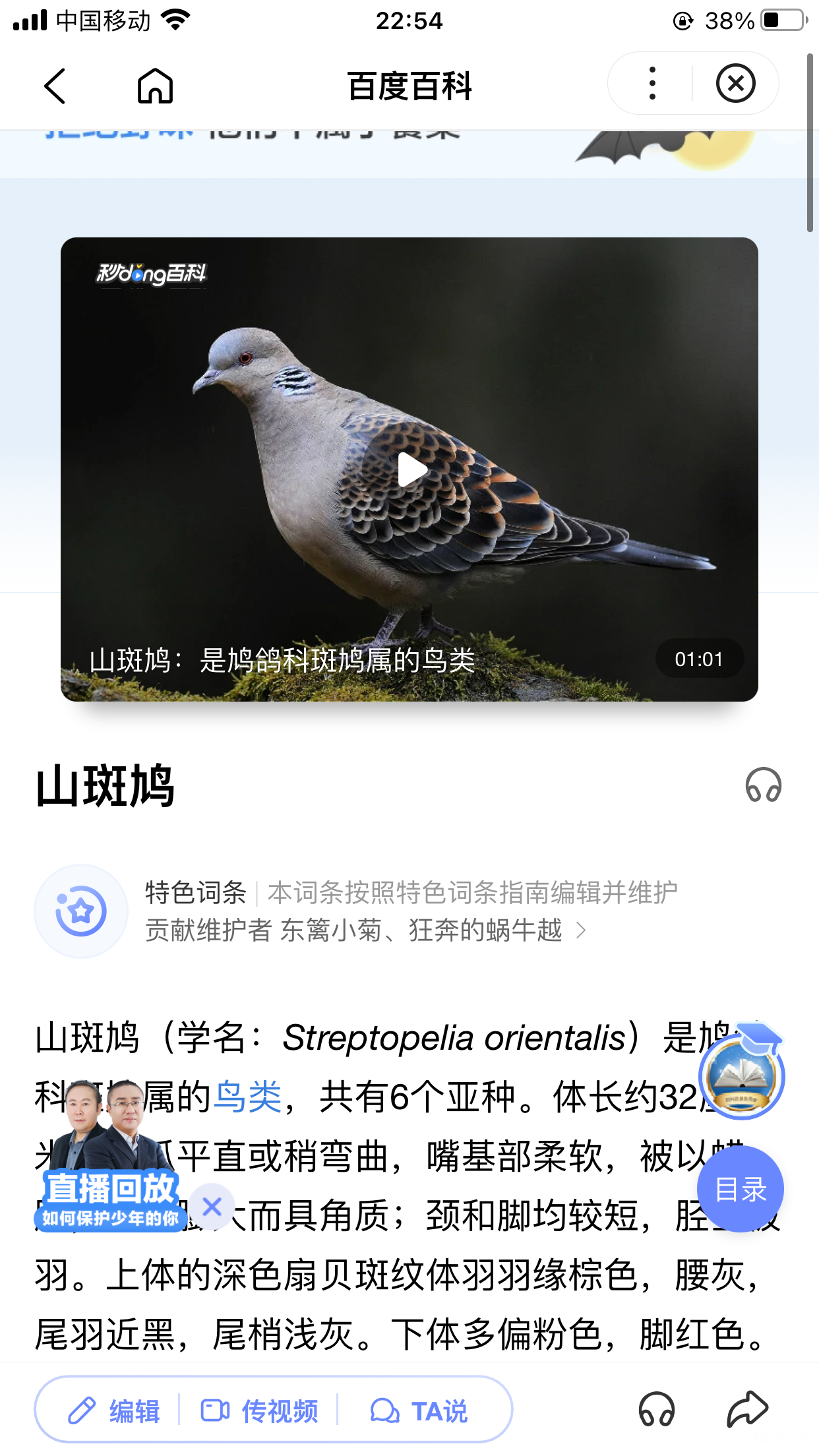
Task: Open the 鸟类 link in the text
Action: point(249,1097)
